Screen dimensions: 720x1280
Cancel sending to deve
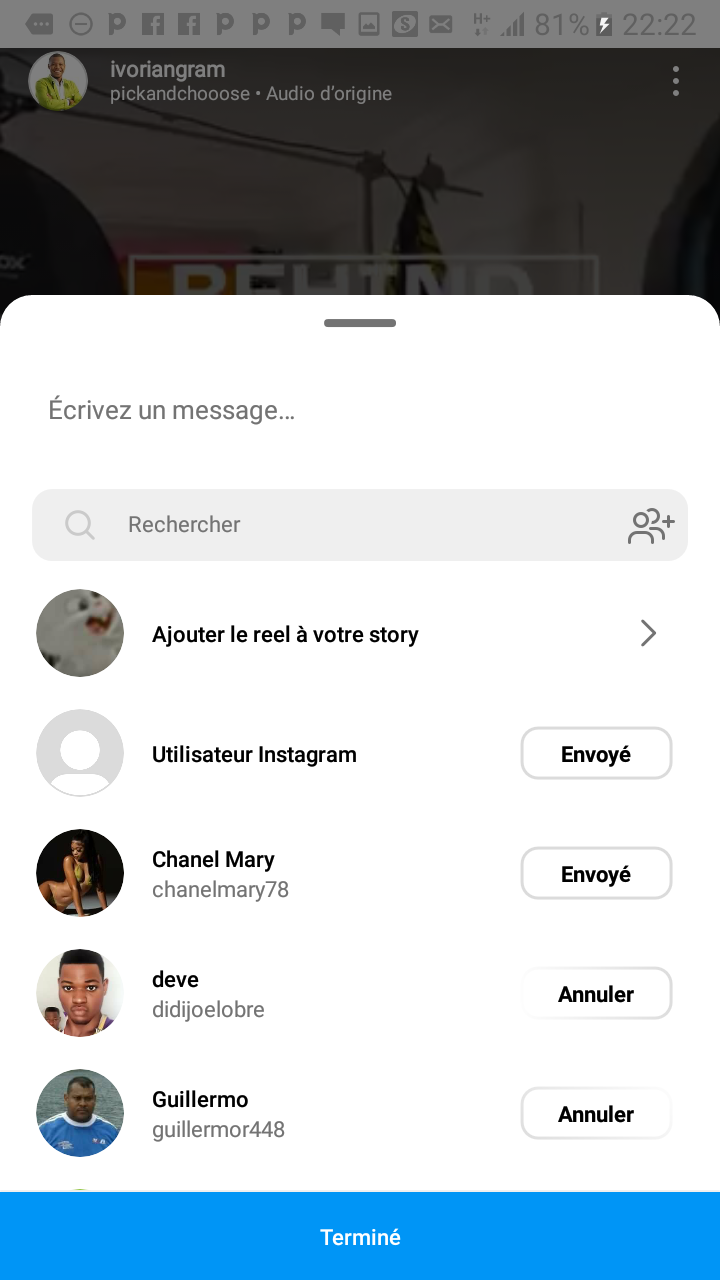tap(596, 994)
